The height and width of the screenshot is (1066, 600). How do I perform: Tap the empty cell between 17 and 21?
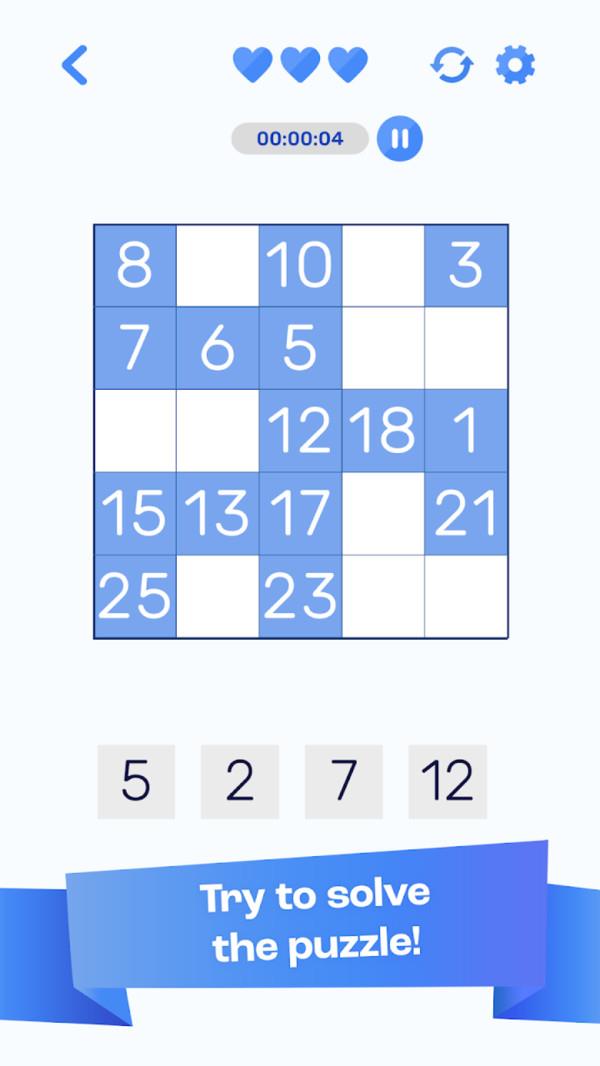click(383, 514)
